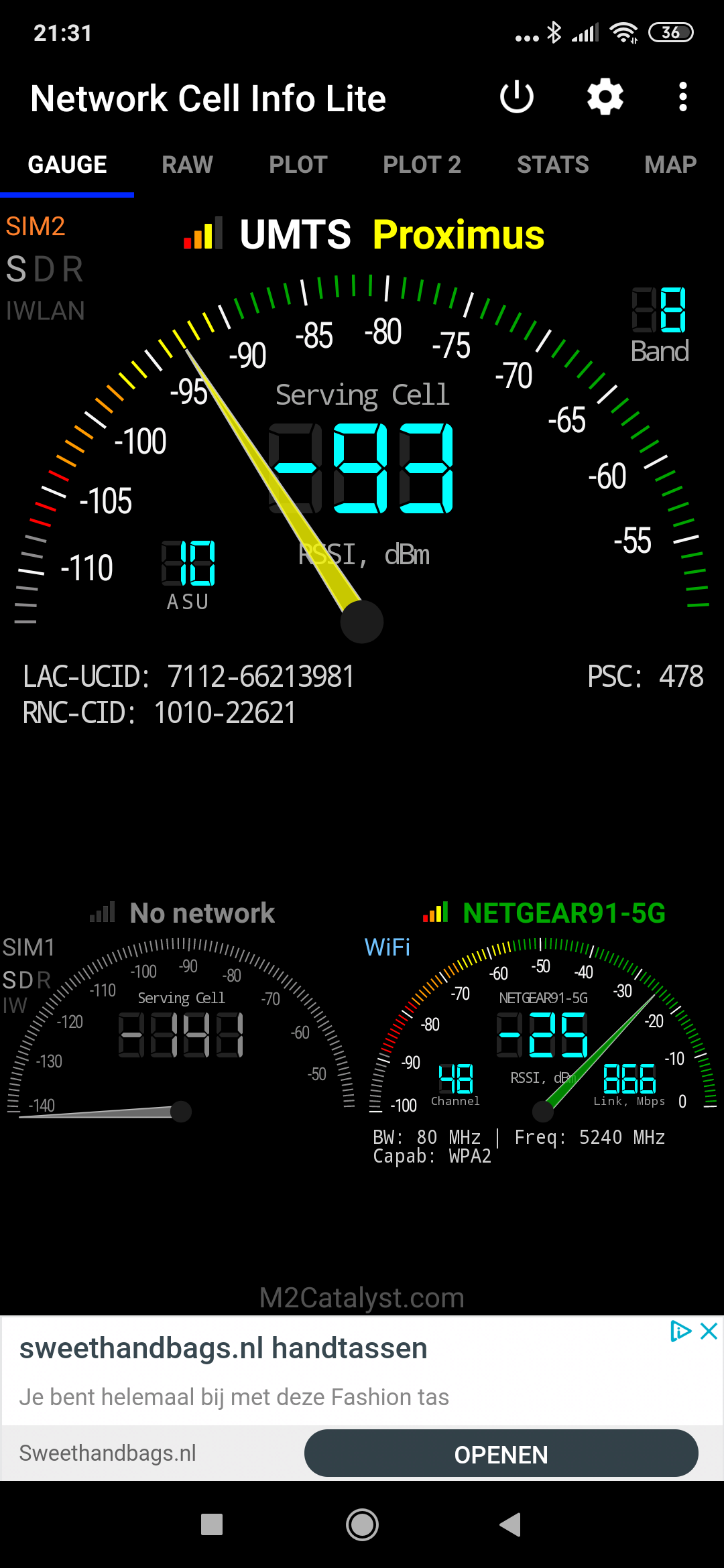
Task: Tap the power icon in the app bar
Action: pyautogui.click(x=516, y=98)
